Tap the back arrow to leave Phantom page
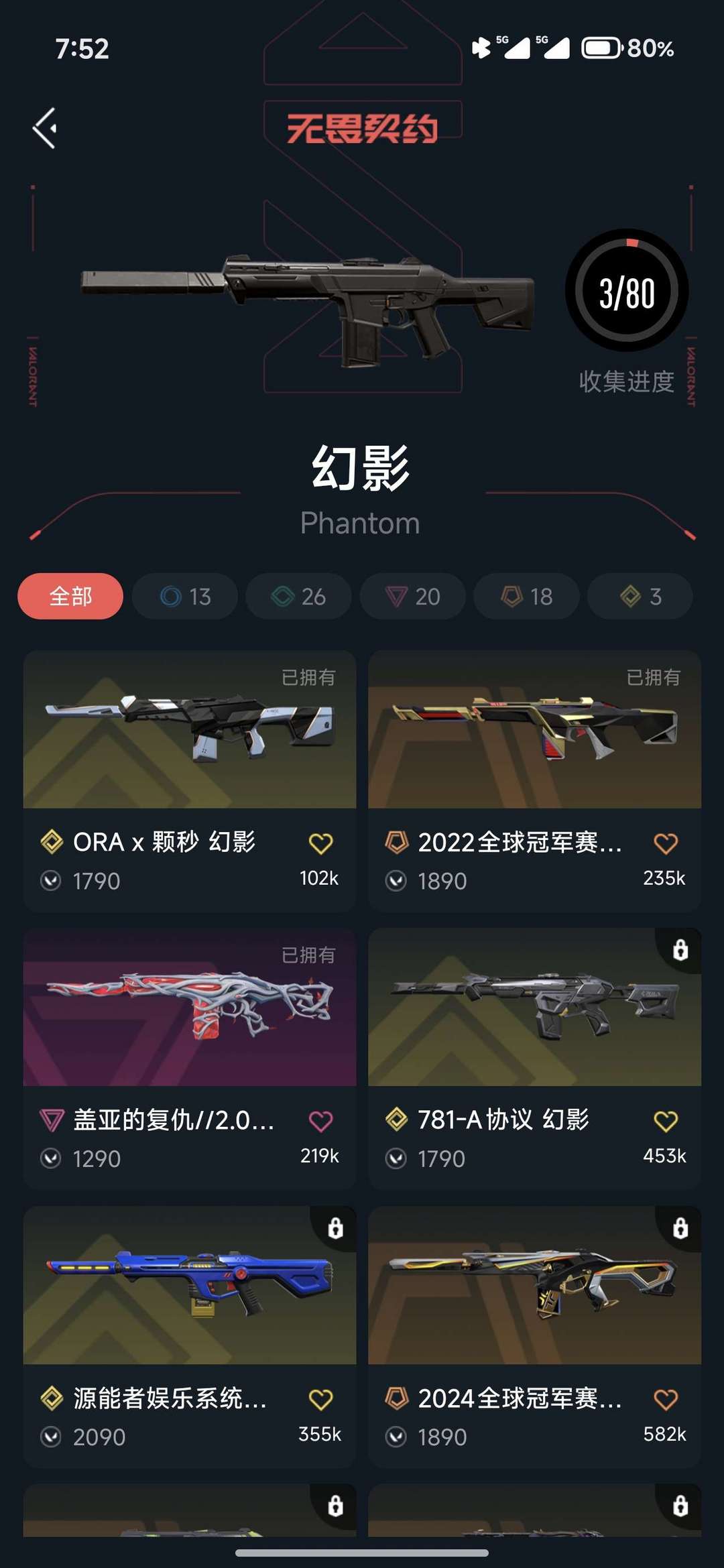This screenshot has height=1568, width=724. click(46, 127)
